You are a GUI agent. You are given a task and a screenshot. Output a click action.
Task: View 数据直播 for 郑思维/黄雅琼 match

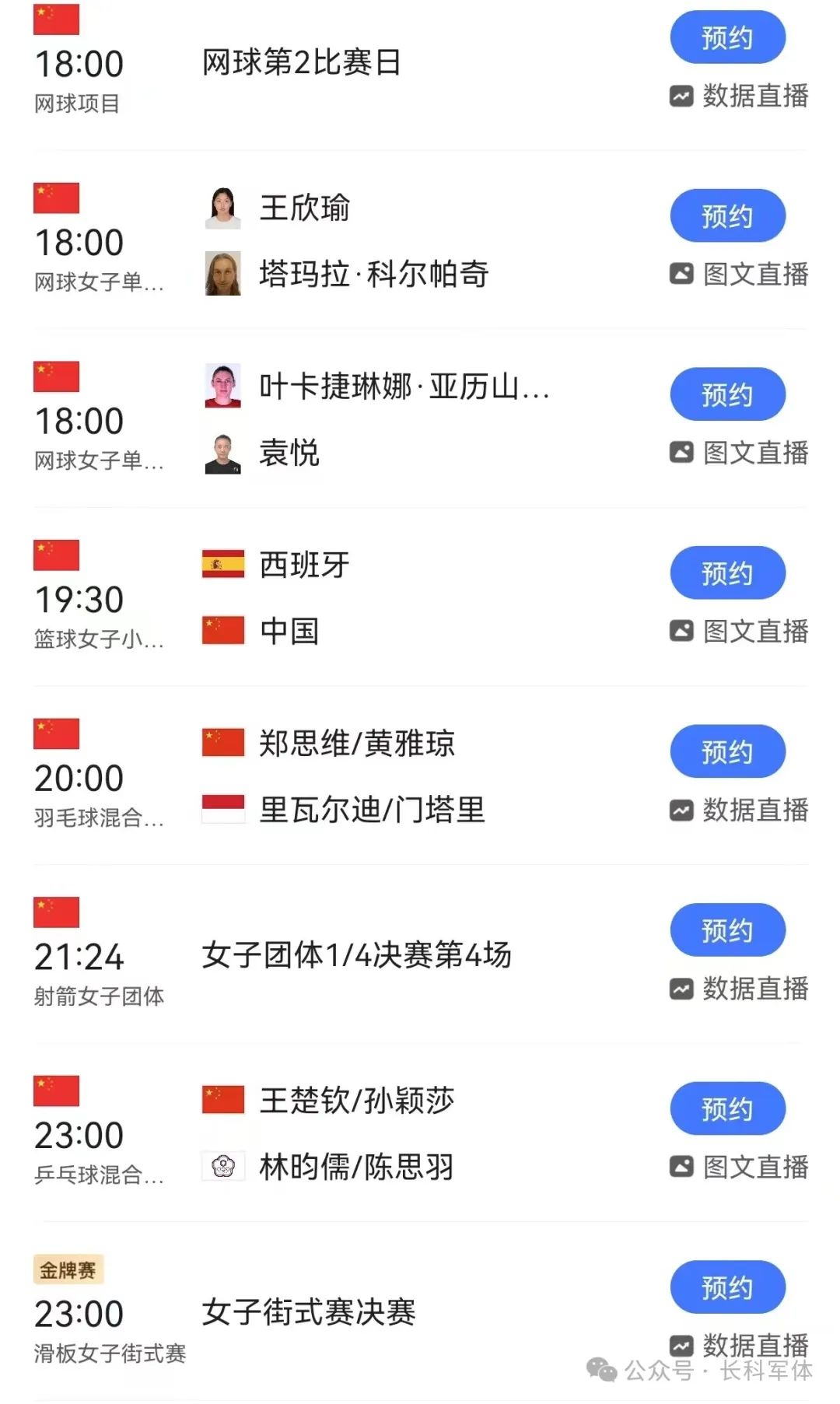click(x=740, y=811)
